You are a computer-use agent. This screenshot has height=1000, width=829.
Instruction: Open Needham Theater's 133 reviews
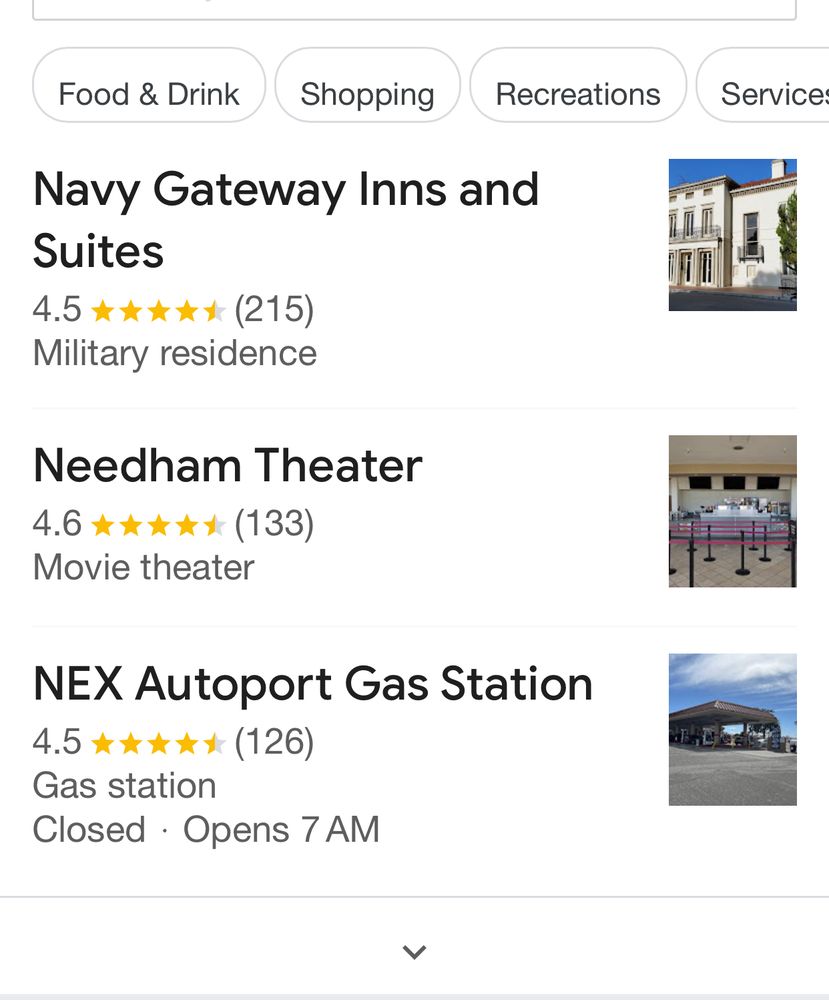(x=272, y=522)
